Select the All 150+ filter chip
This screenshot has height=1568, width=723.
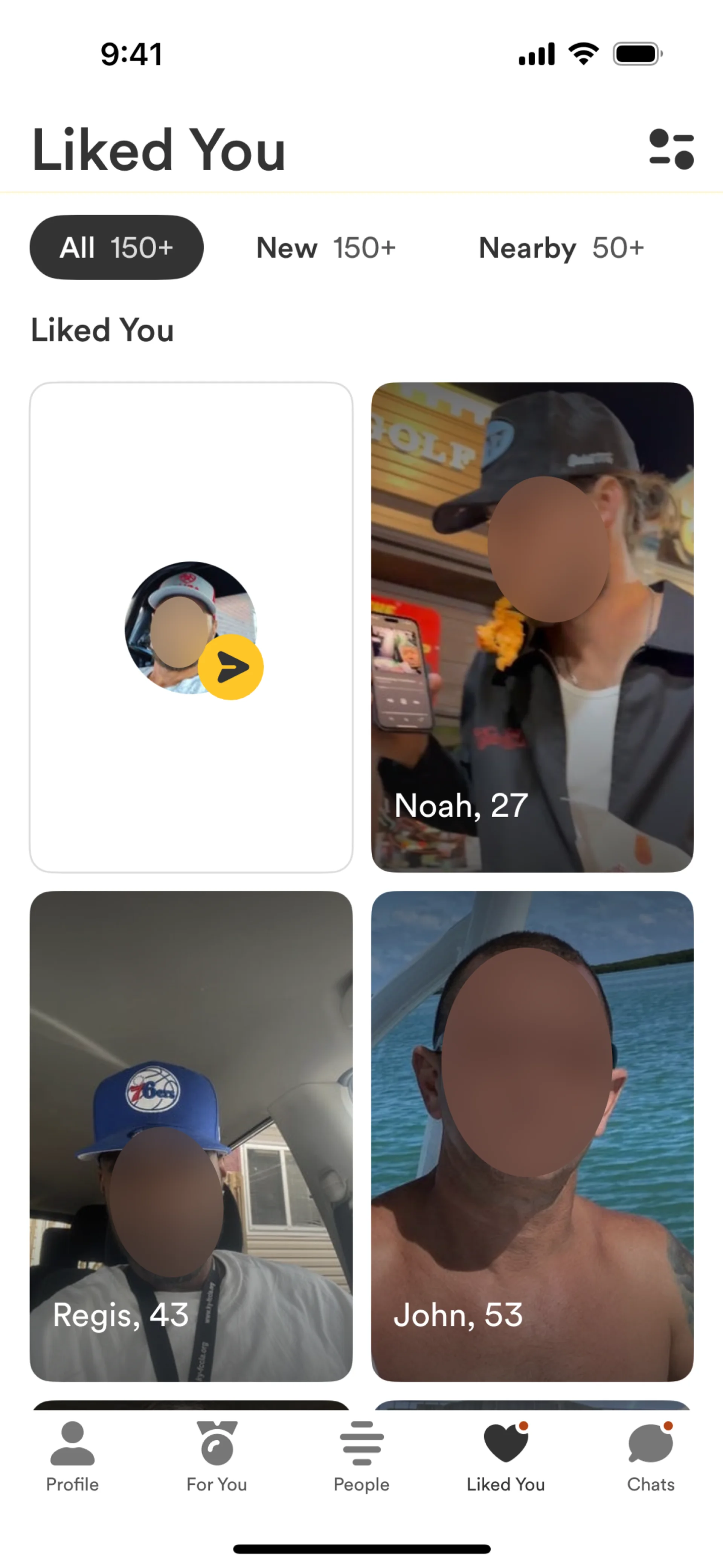coord(116,248)
